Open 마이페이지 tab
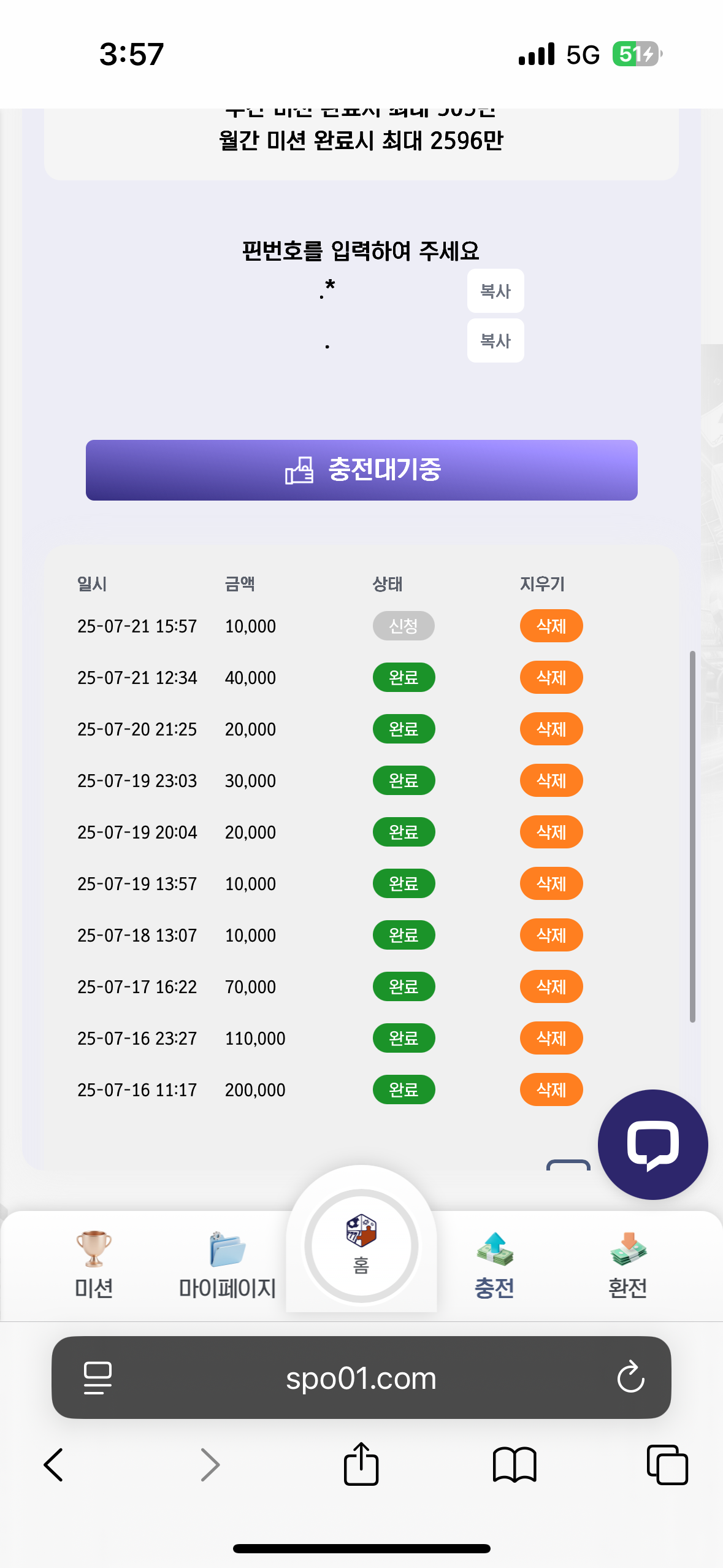Screen dimensions: 723x1568 [x=227, y=1265]
